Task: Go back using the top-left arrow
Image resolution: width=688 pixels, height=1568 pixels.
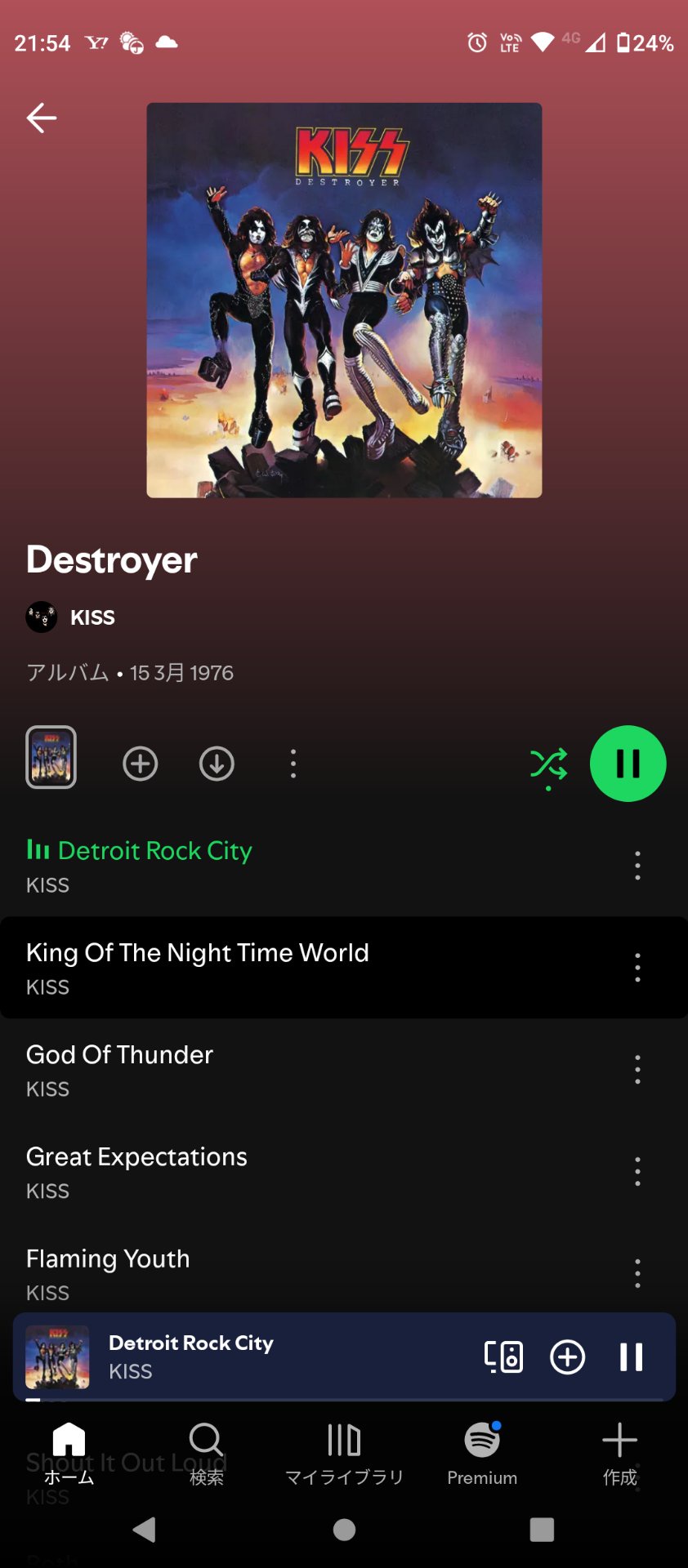Action: 42,118
